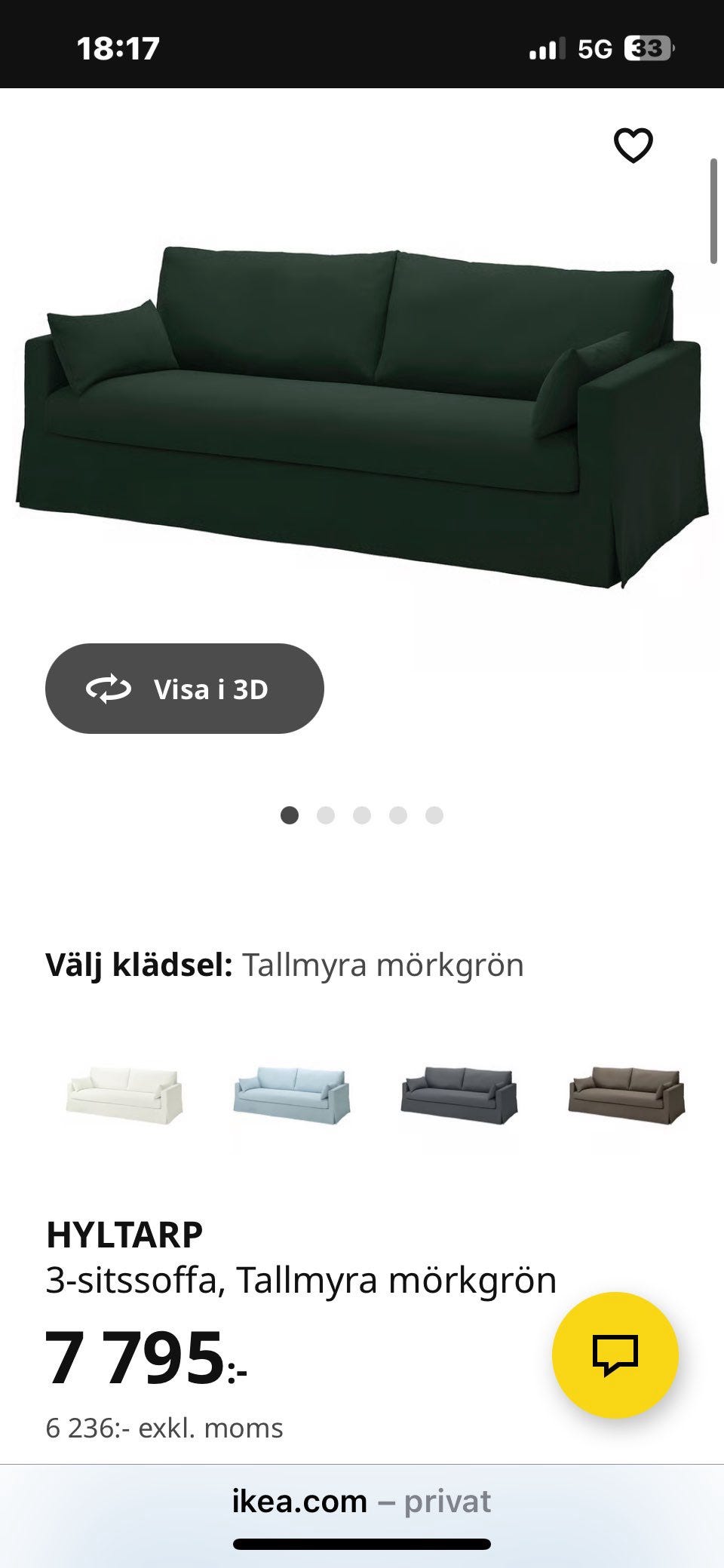Add the HYLTARP sofa to favorites
This screenshot has height=1568, width=724.
coord(633,146)
